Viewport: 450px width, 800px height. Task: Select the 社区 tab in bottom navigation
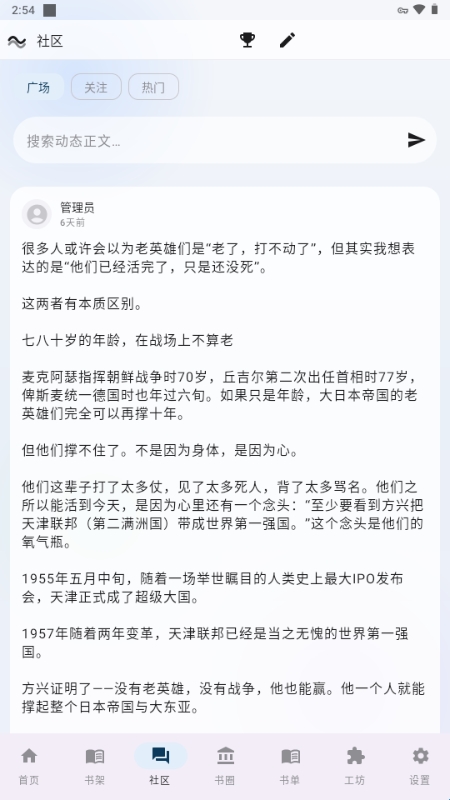click(160, 766)
